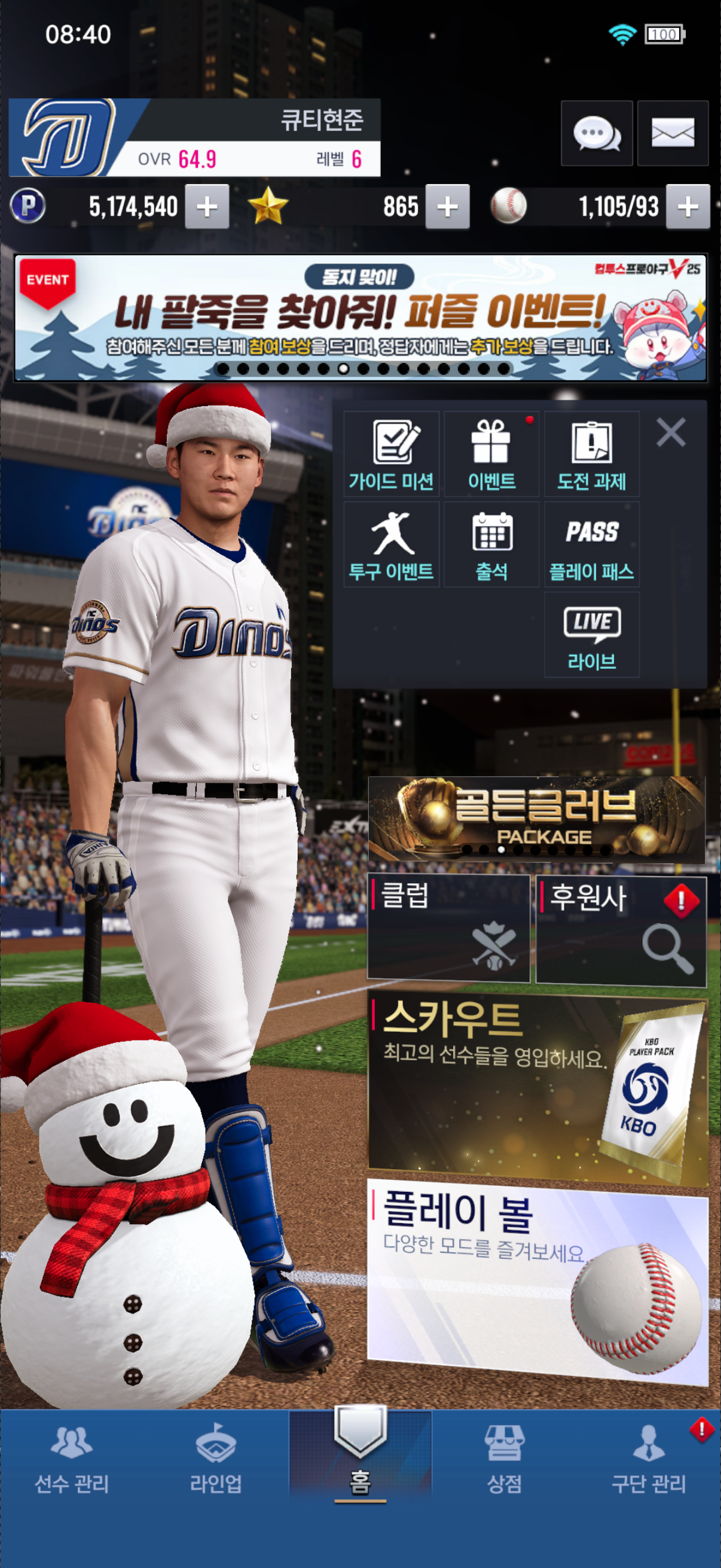Open the 클럽 card

pyautogui.click(x=448, y=928)
